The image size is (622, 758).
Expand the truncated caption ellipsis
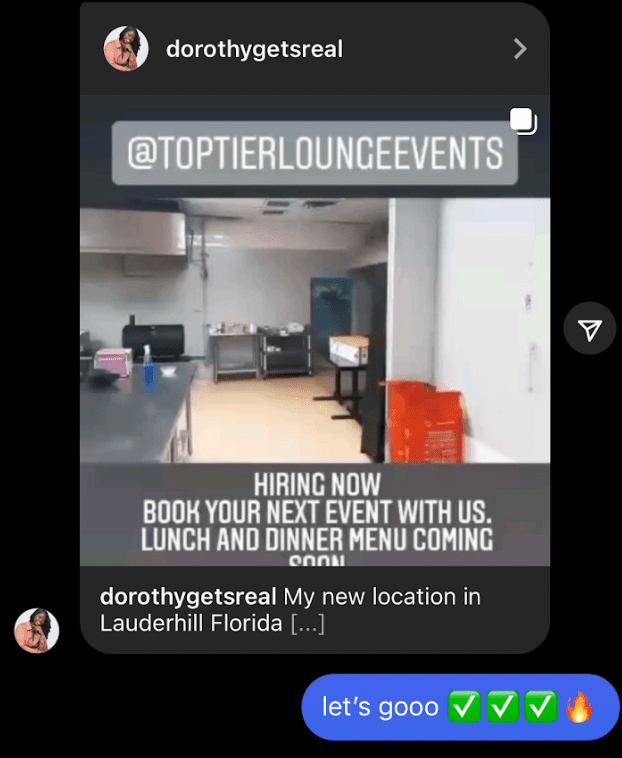coord(307,624)
